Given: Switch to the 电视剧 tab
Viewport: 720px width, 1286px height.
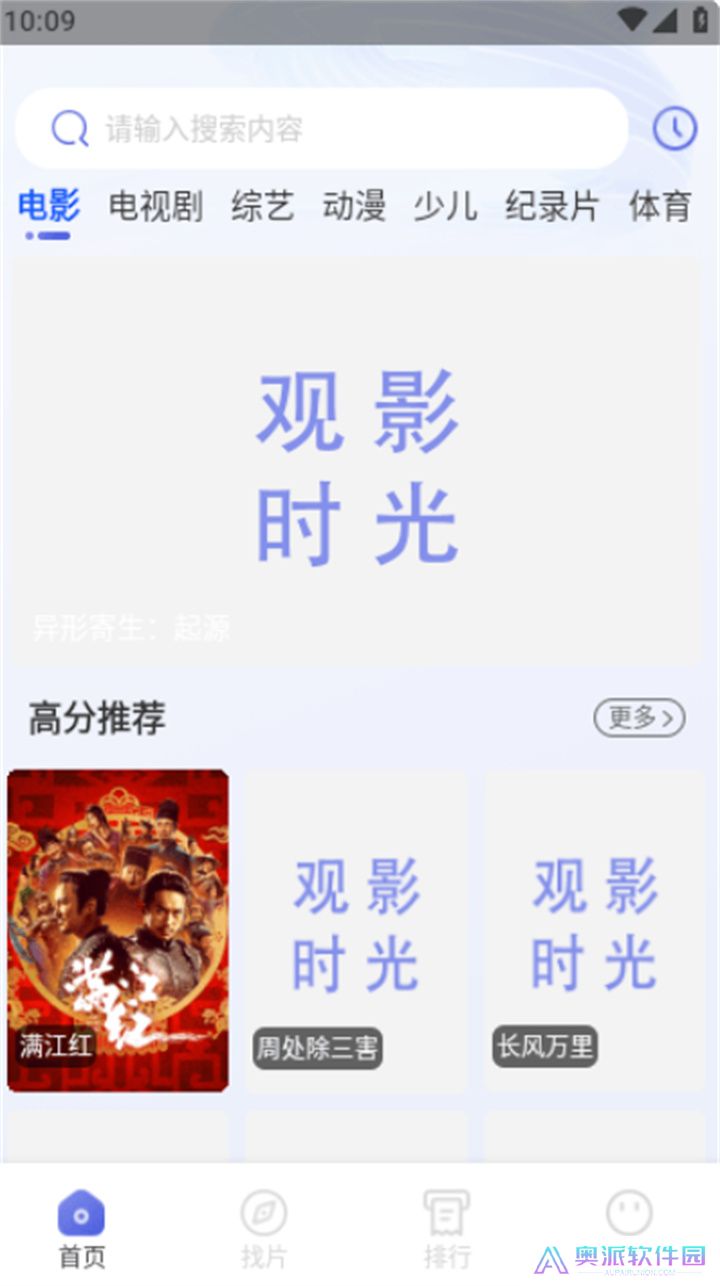Looking at the screenshot, I should 156,207.
